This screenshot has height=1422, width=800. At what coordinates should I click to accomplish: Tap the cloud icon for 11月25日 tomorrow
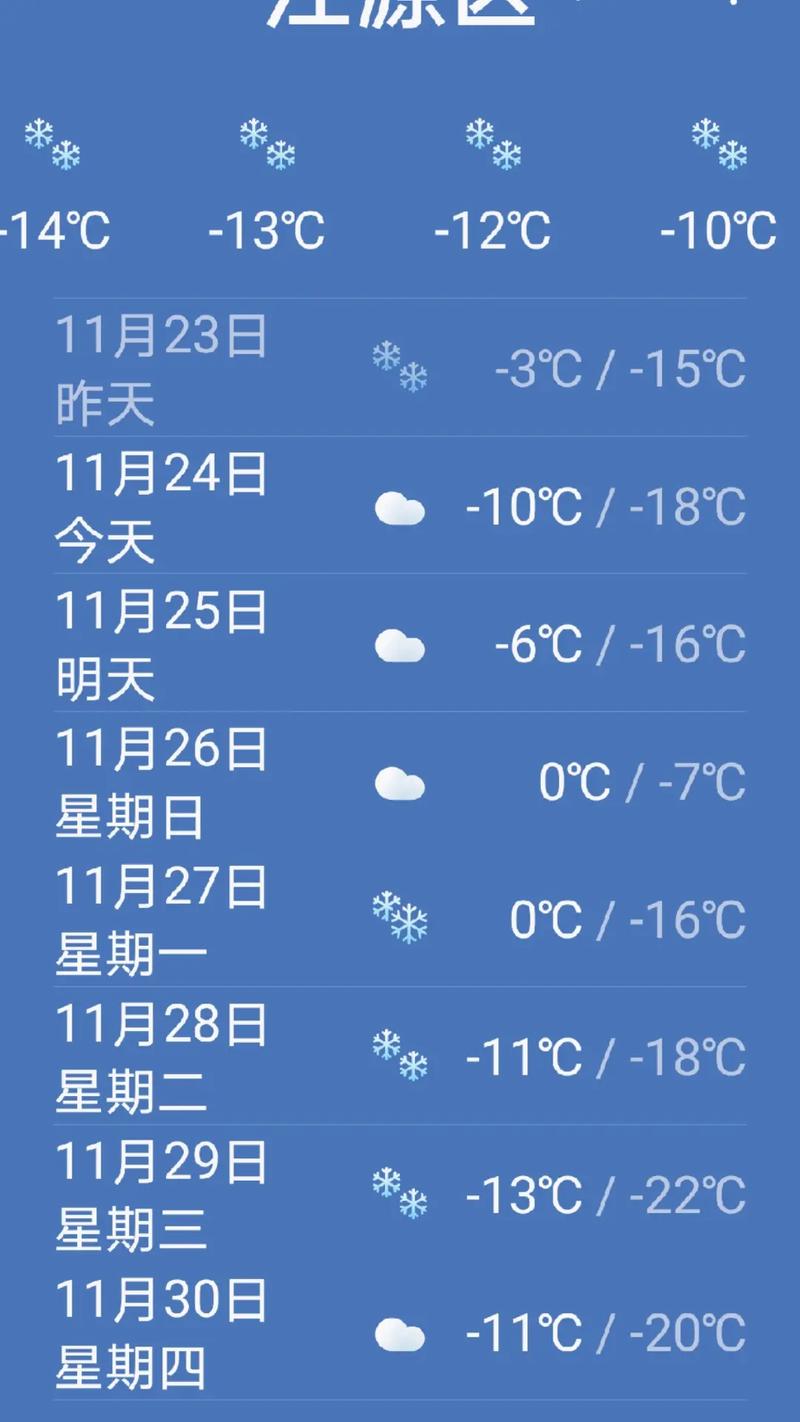[398, 645]
